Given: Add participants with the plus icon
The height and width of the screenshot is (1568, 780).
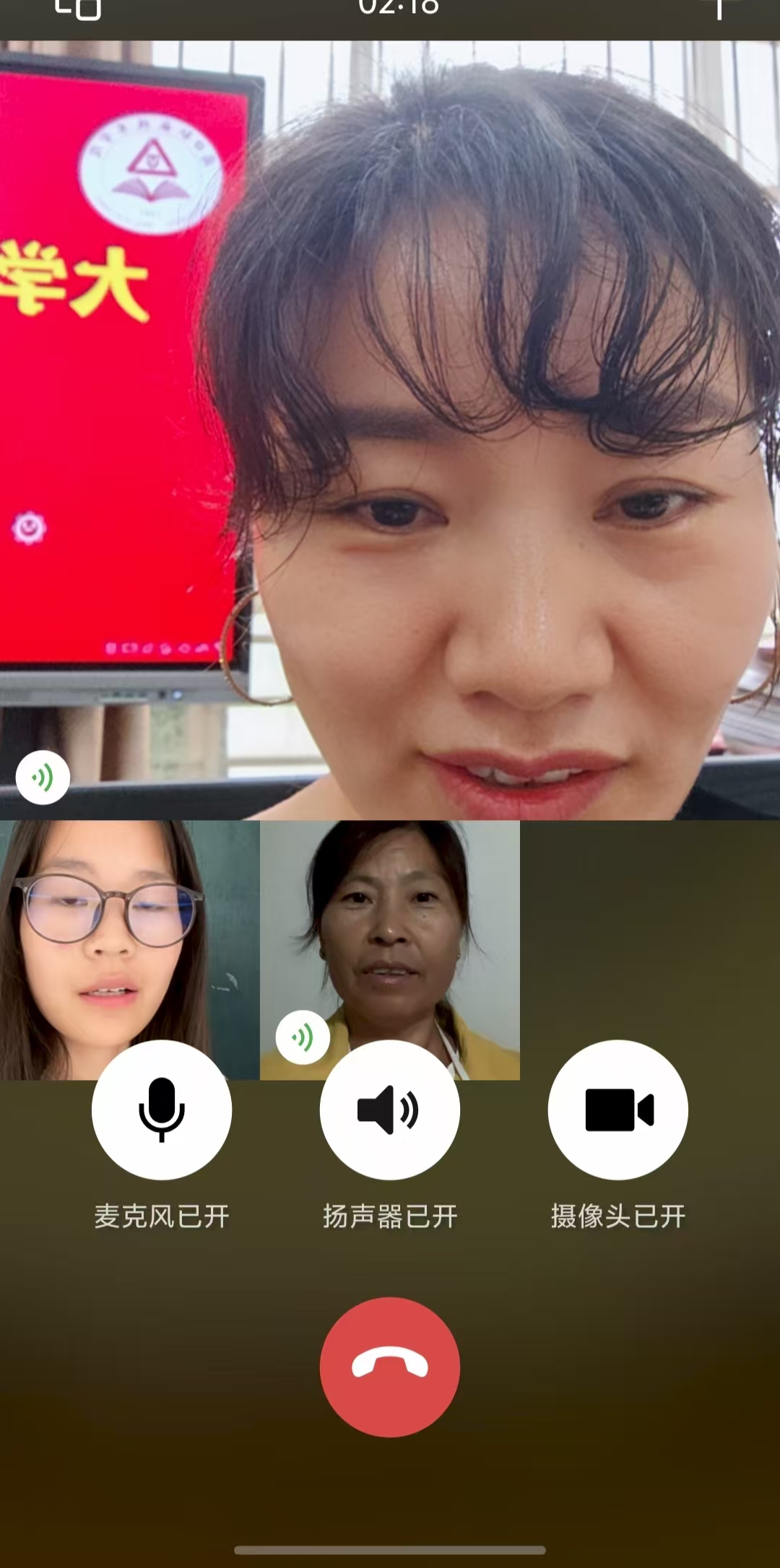Looking at the screenshot, I should point(719,7).
